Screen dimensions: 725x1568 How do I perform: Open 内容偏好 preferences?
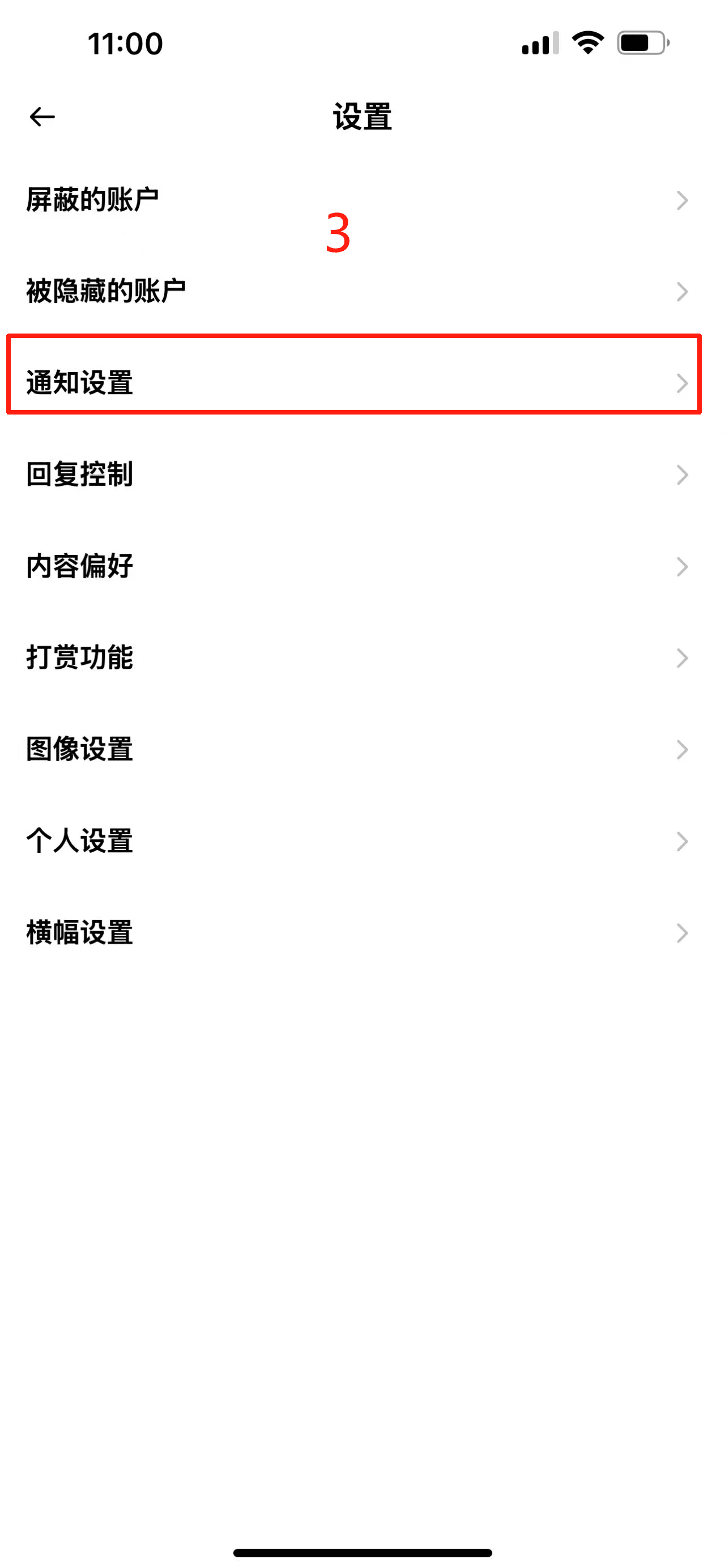[x=362, y=566]
